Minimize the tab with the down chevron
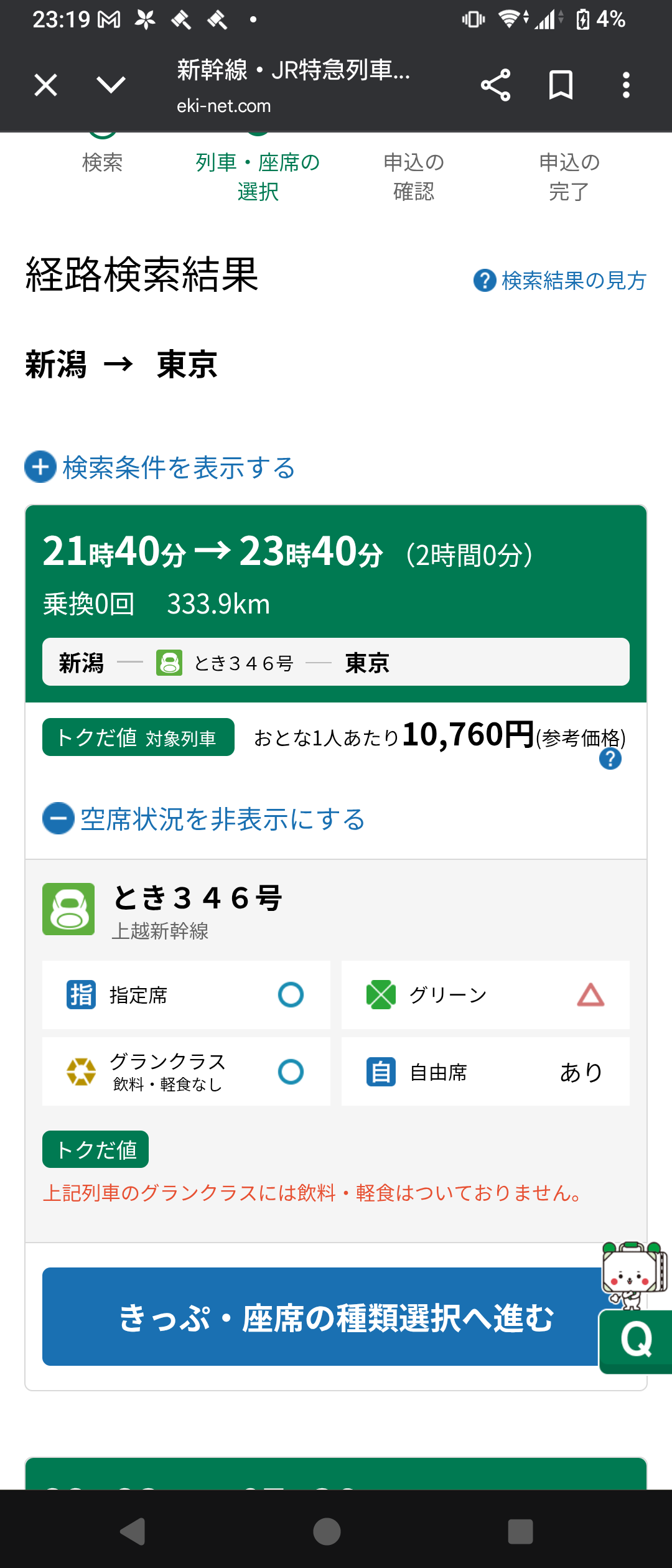The image size is (672, 1568). pos(111,85)
